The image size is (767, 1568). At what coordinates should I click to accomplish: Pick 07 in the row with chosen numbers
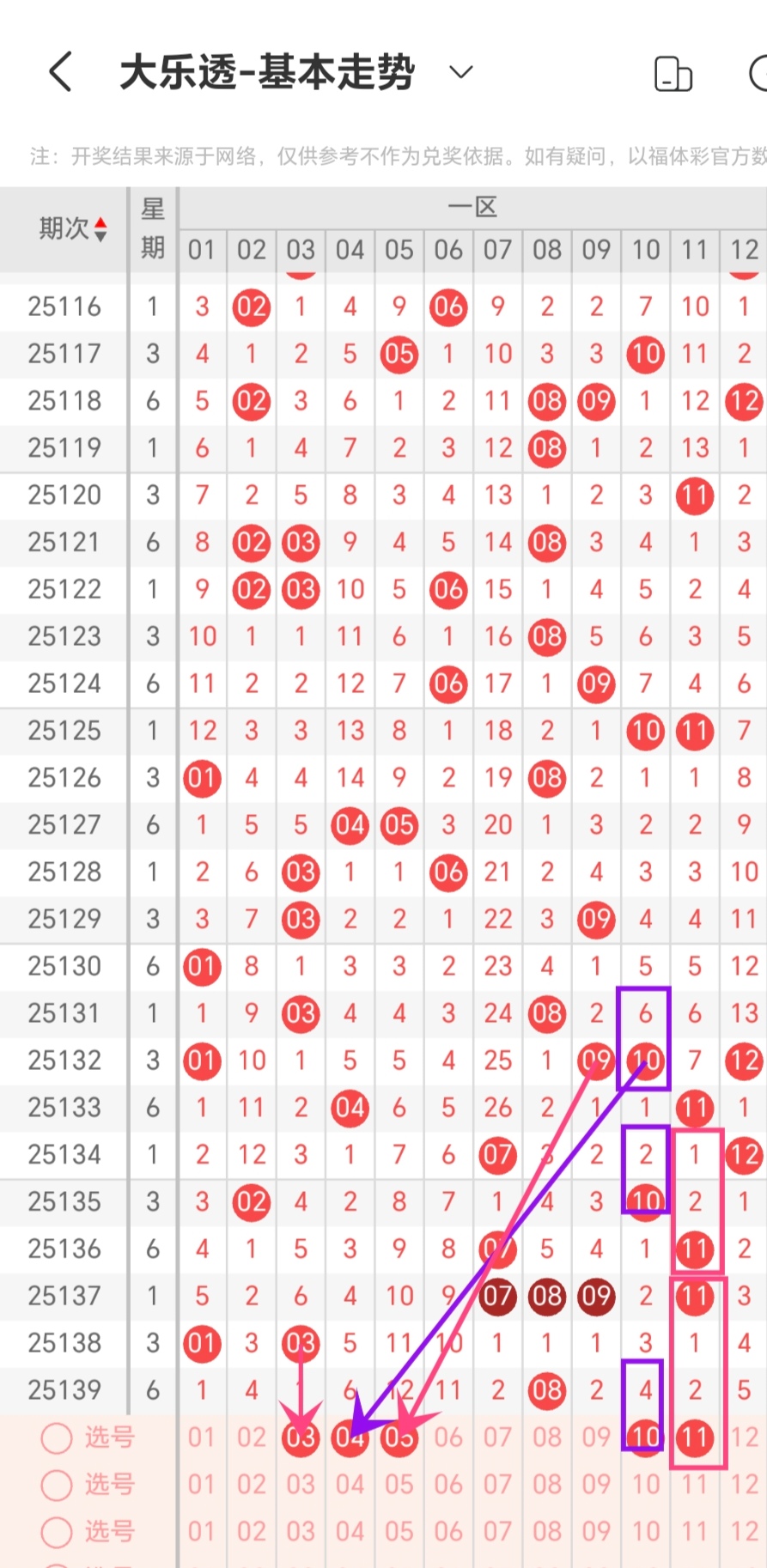click(498, 1437)
